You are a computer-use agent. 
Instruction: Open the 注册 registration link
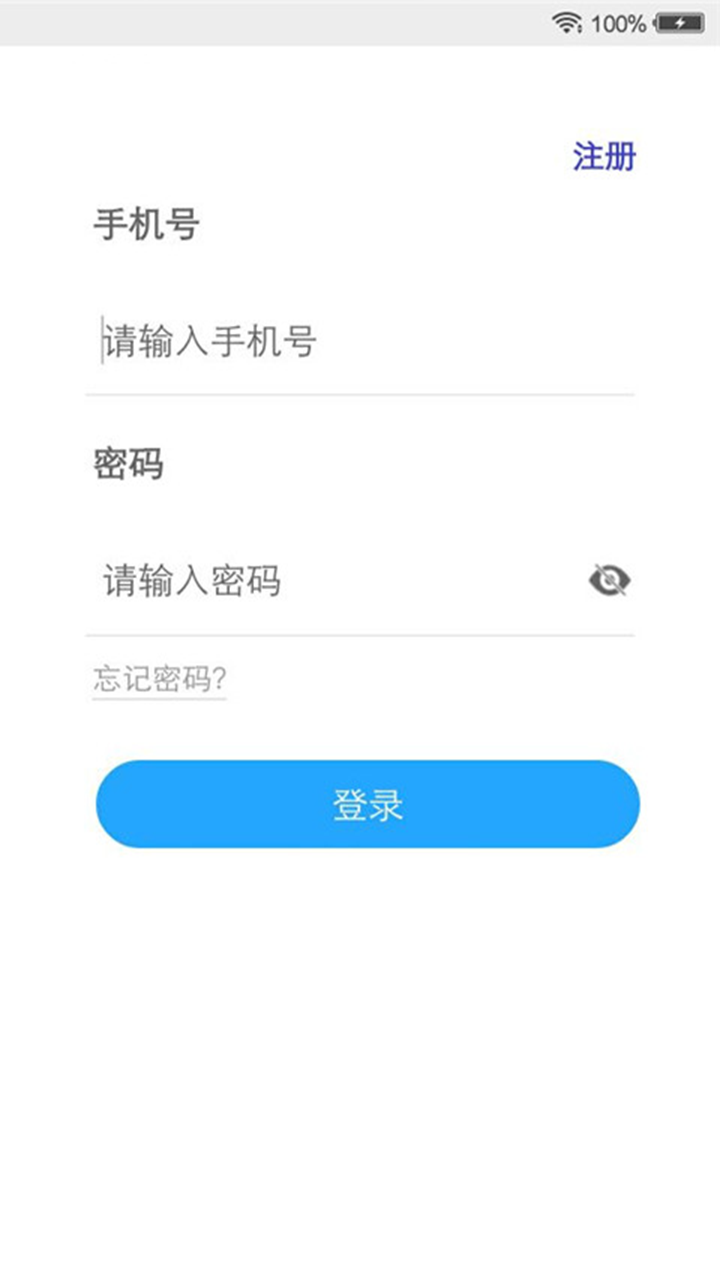[x=604, y=157]
